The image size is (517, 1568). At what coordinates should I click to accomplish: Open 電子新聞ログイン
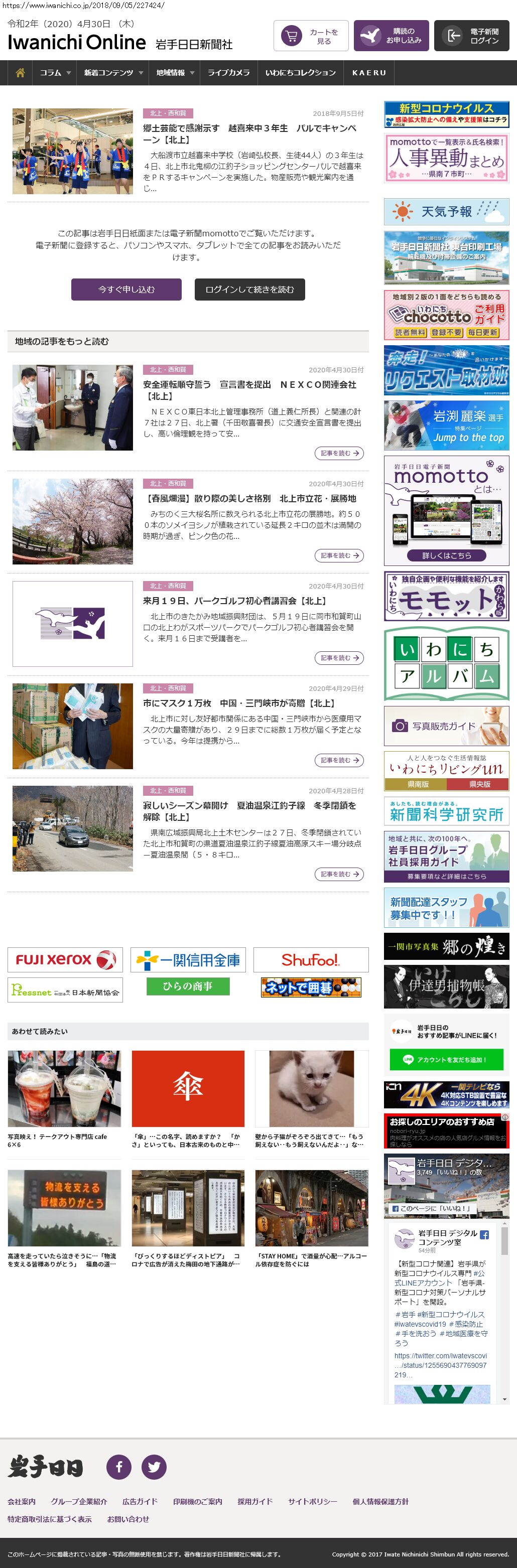(x=471, y=36)
